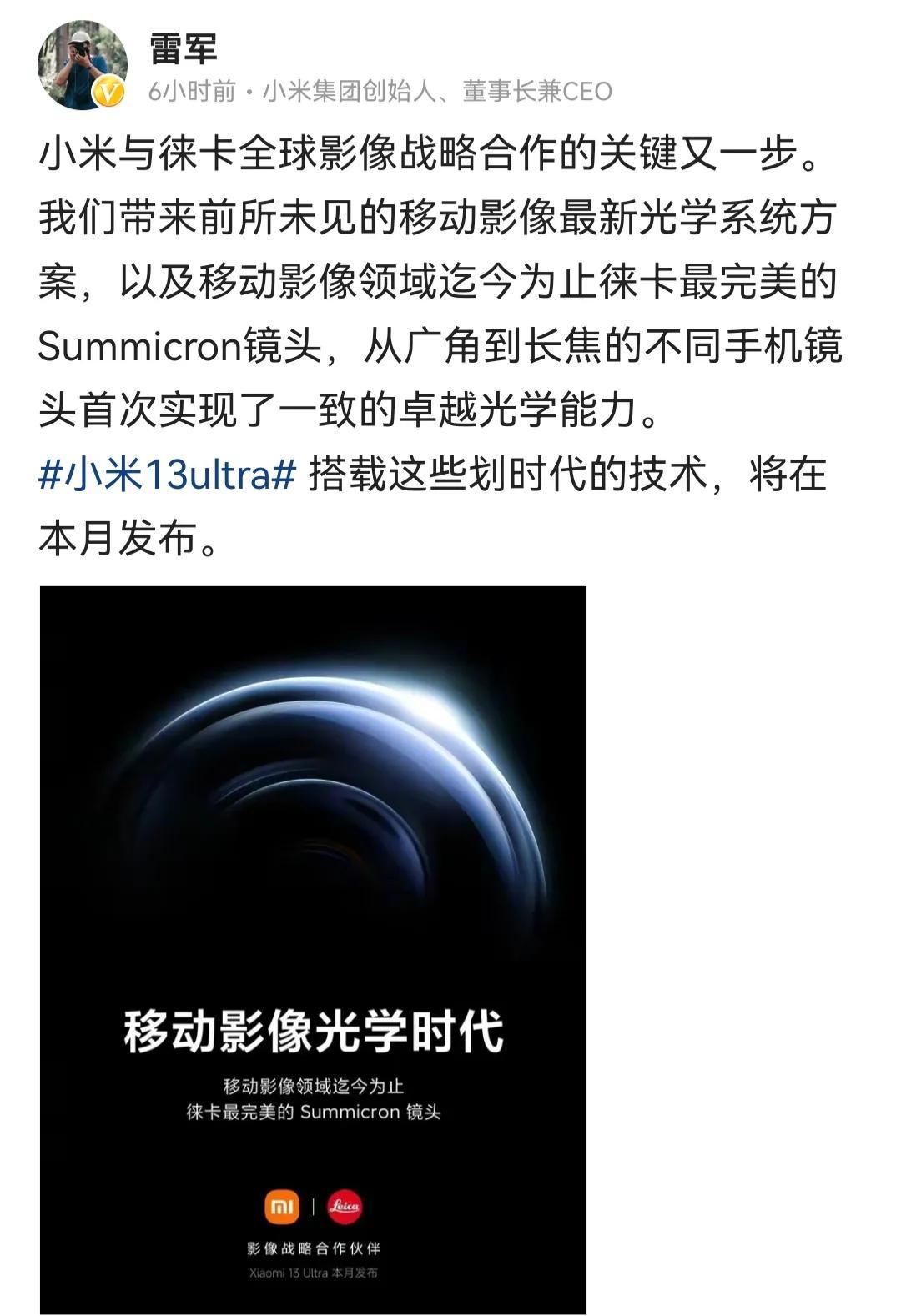View the attached 移动影像光学时代 poster image
Screen dimensions: 901x1316
click(x=313, y=949)
